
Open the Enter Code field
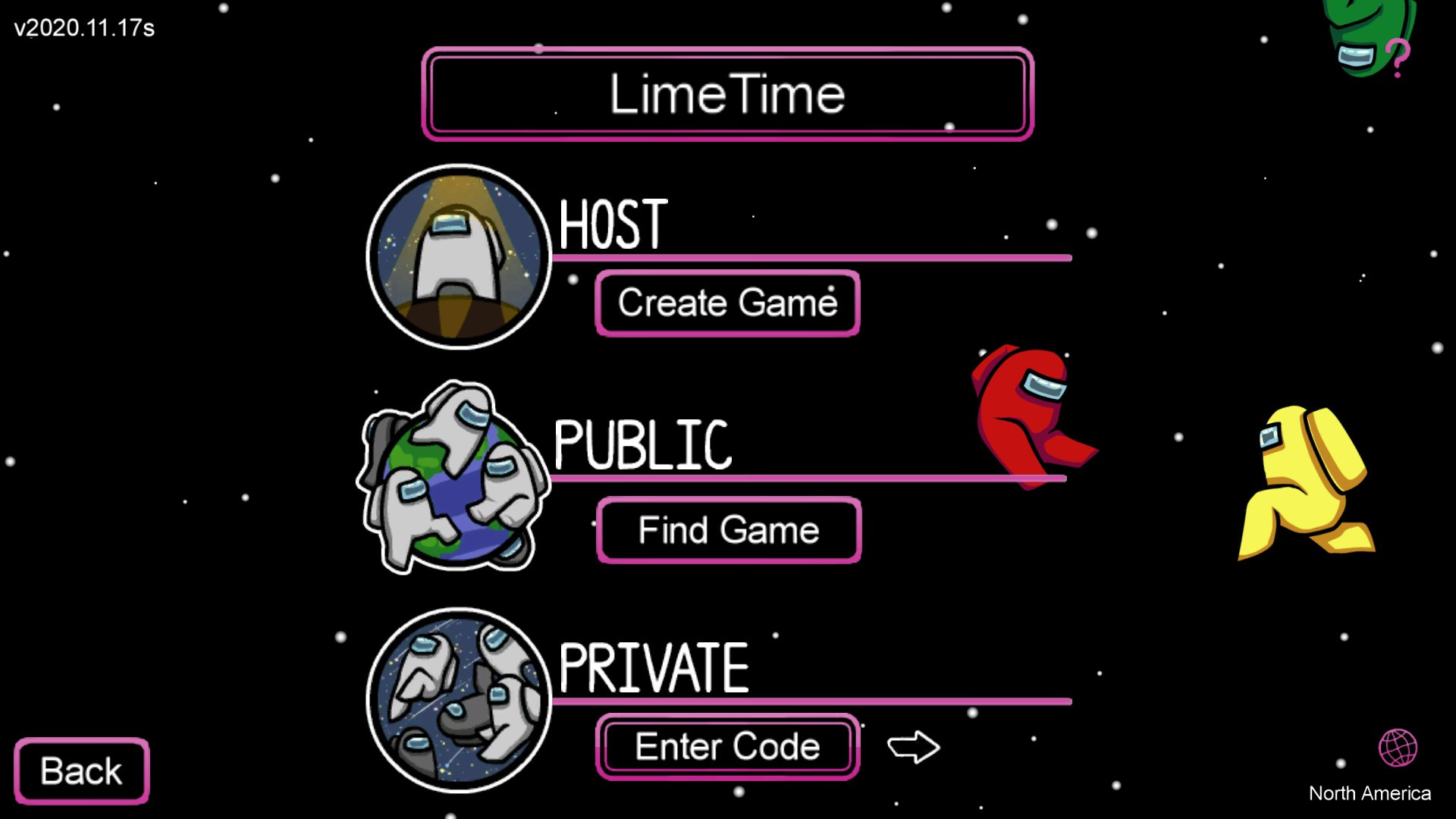pos(727,747)
